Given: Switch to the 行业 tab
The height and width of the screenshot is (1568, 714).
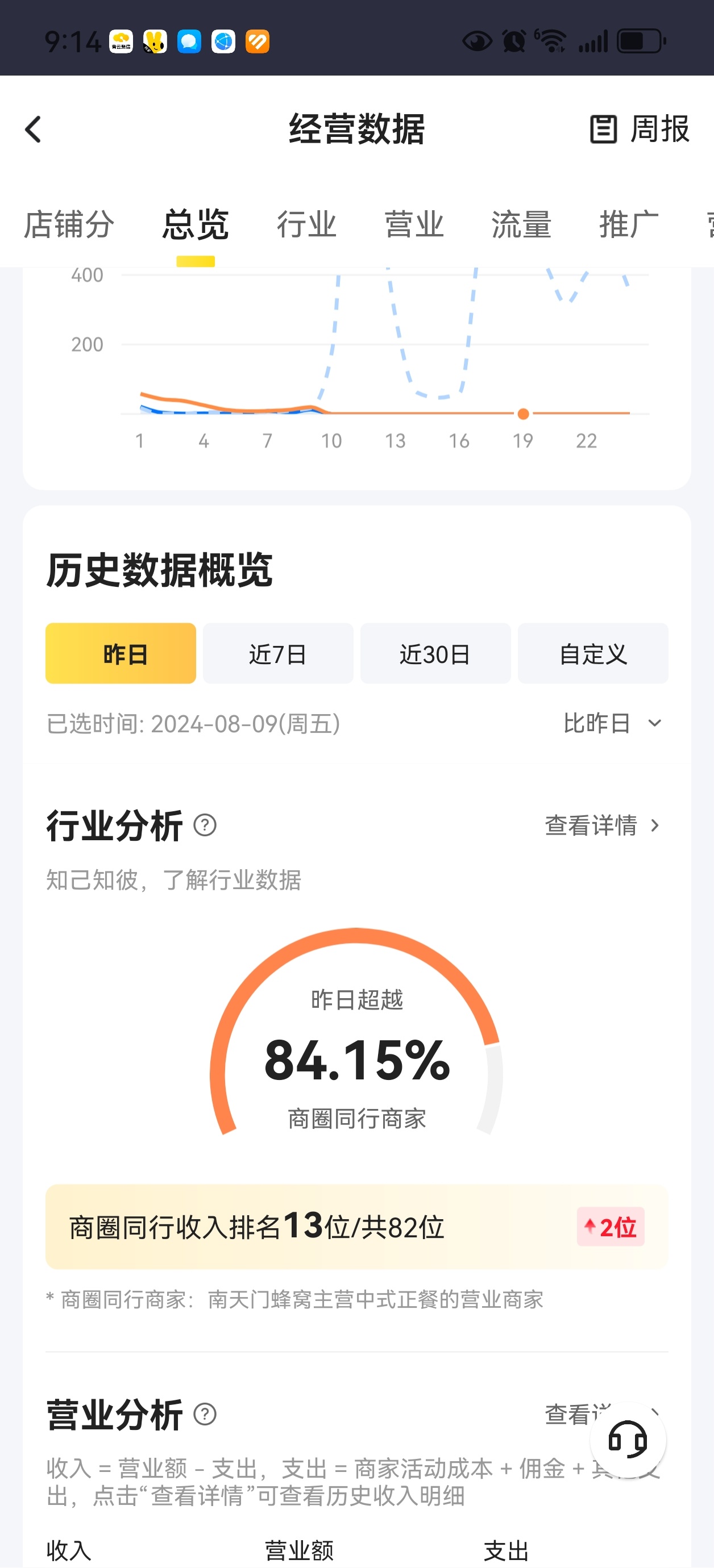Looking at the screenshot, I should (306, 224).
